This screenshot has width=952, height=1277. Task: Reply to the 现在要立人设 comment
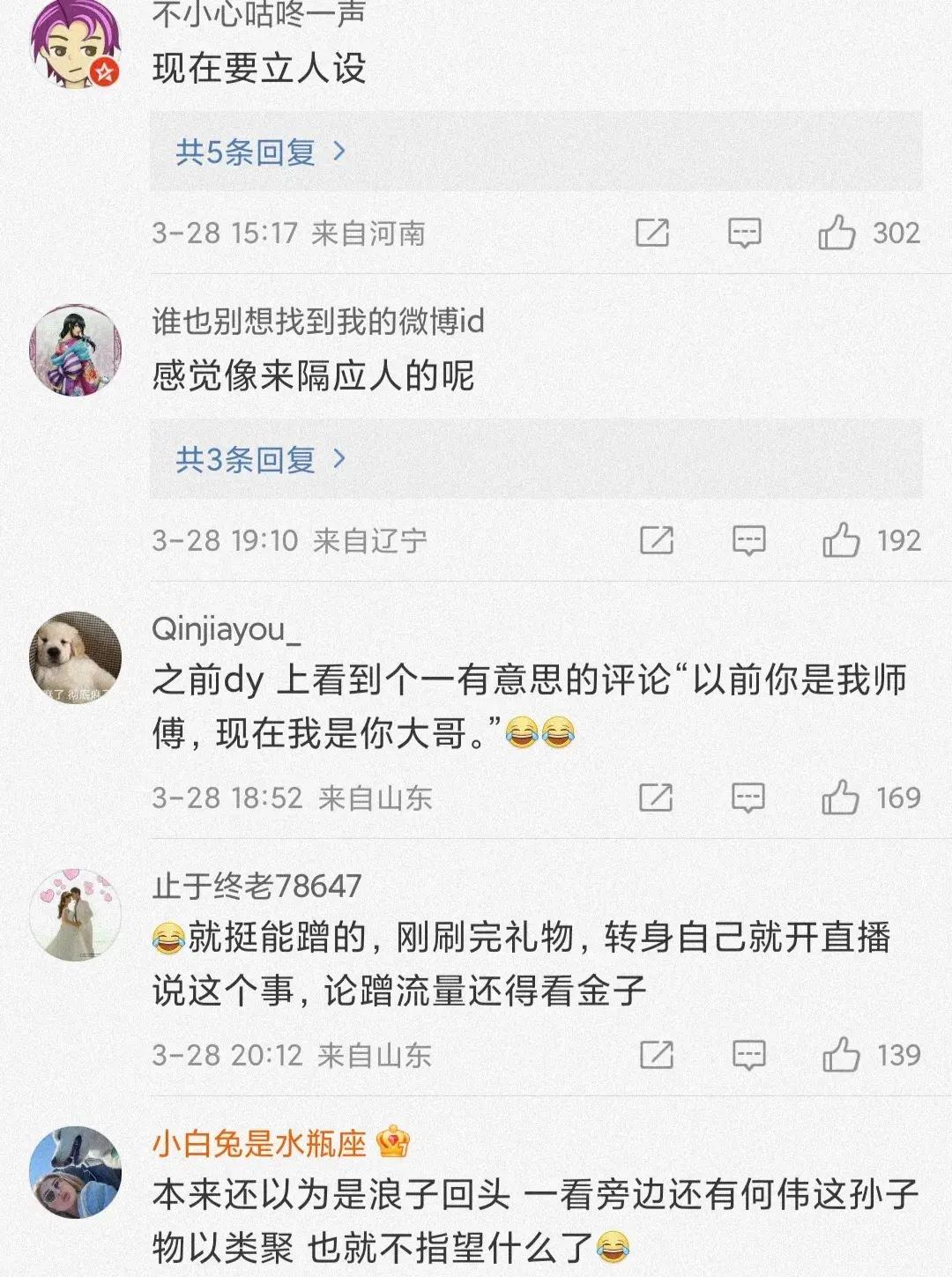tap(744, 233)
